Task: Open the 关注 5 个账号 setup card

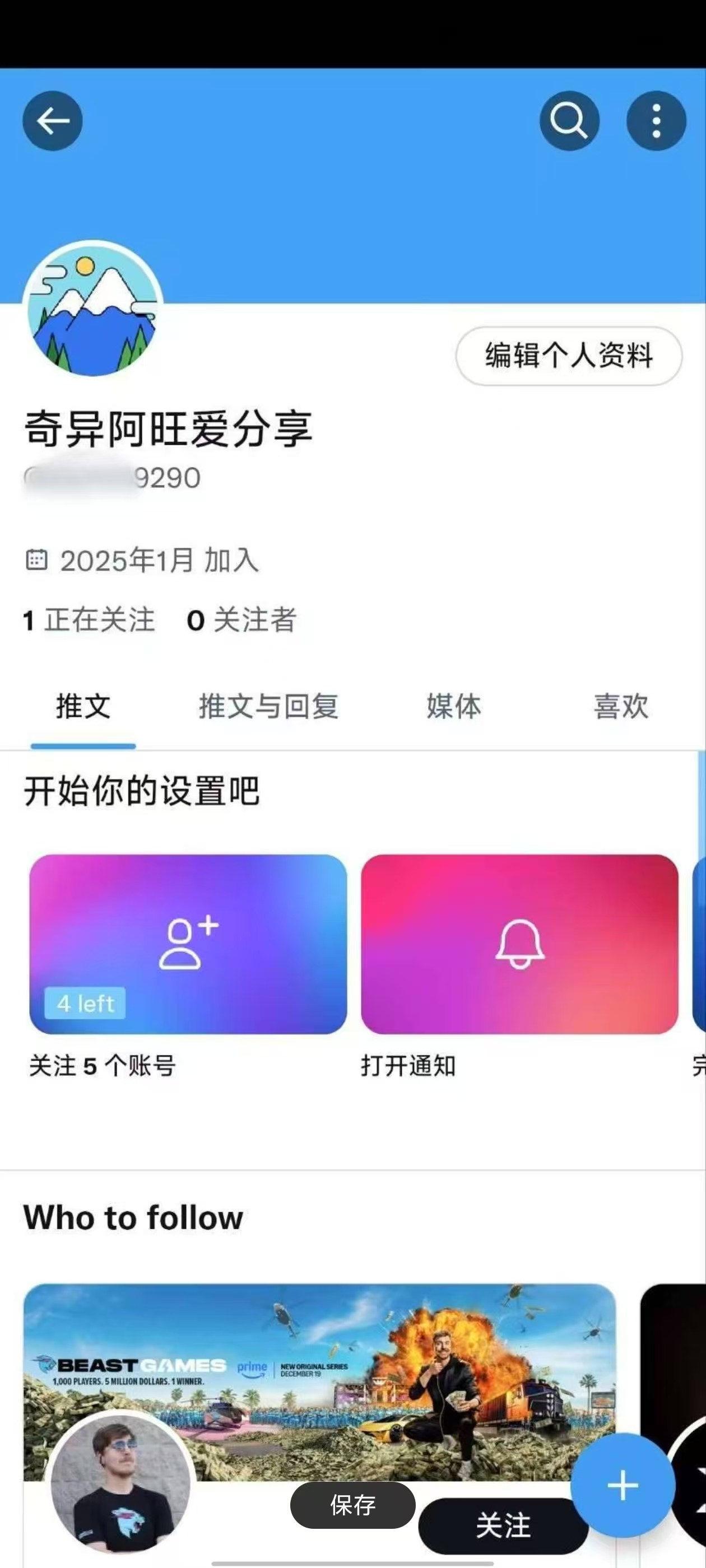Action: (188, 944)
